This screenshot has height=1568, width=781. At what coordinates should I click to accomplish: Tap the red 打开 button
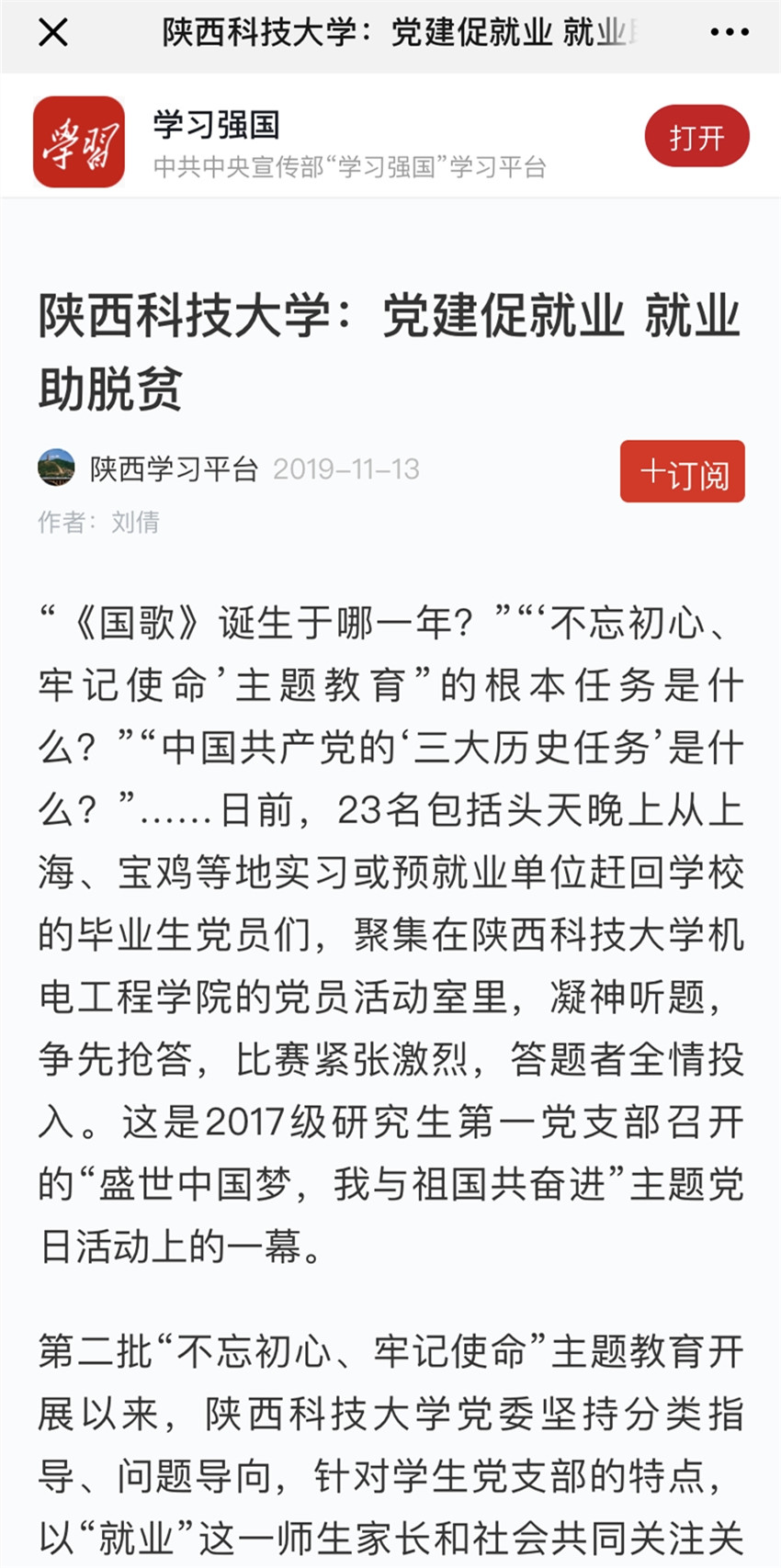pos(696,138)
